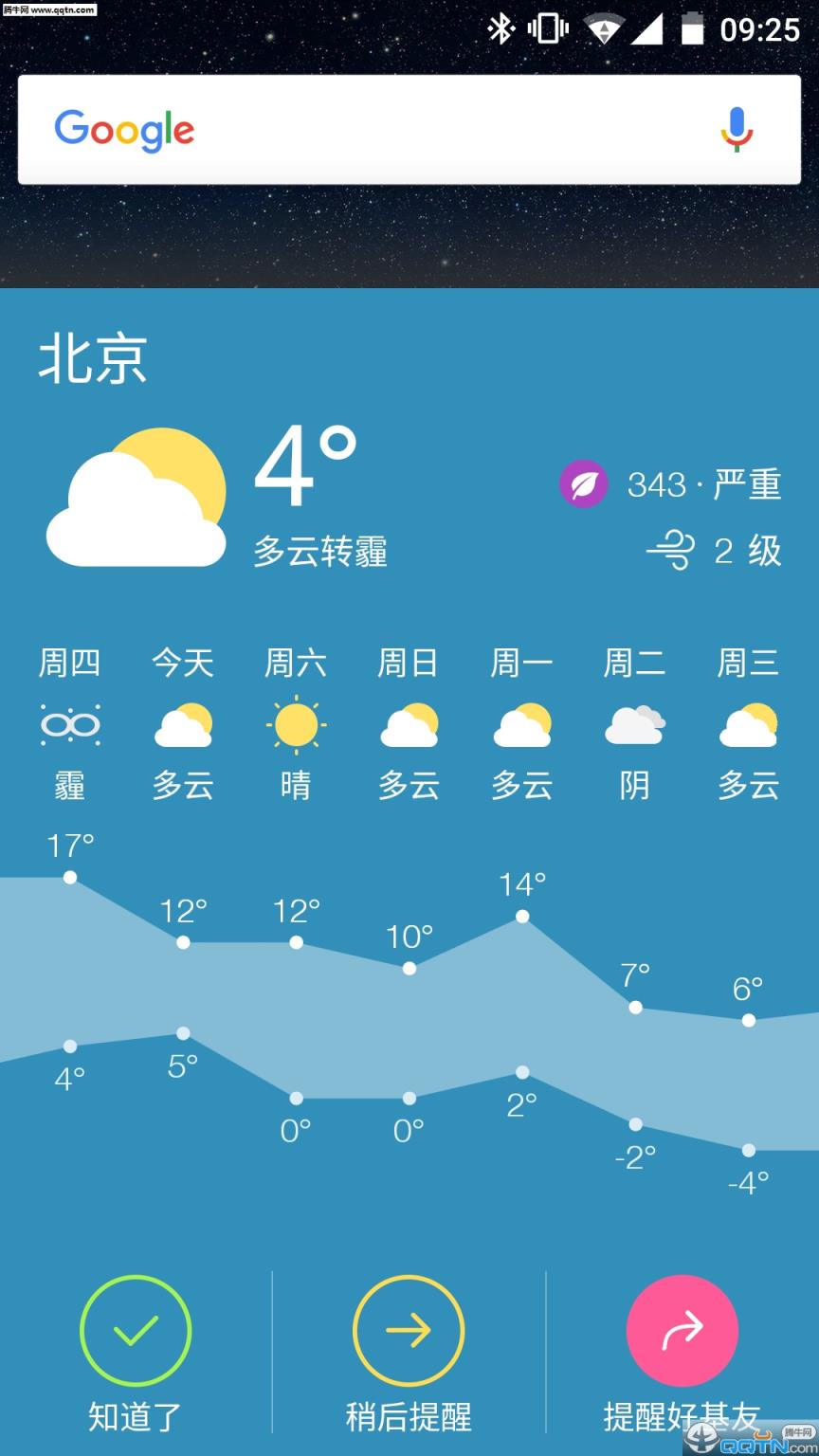Image resolution: width=819 pixels, height=1456 pixels.
Task: Tap the sunny weather icon under 周六
Action: (295, 723)
